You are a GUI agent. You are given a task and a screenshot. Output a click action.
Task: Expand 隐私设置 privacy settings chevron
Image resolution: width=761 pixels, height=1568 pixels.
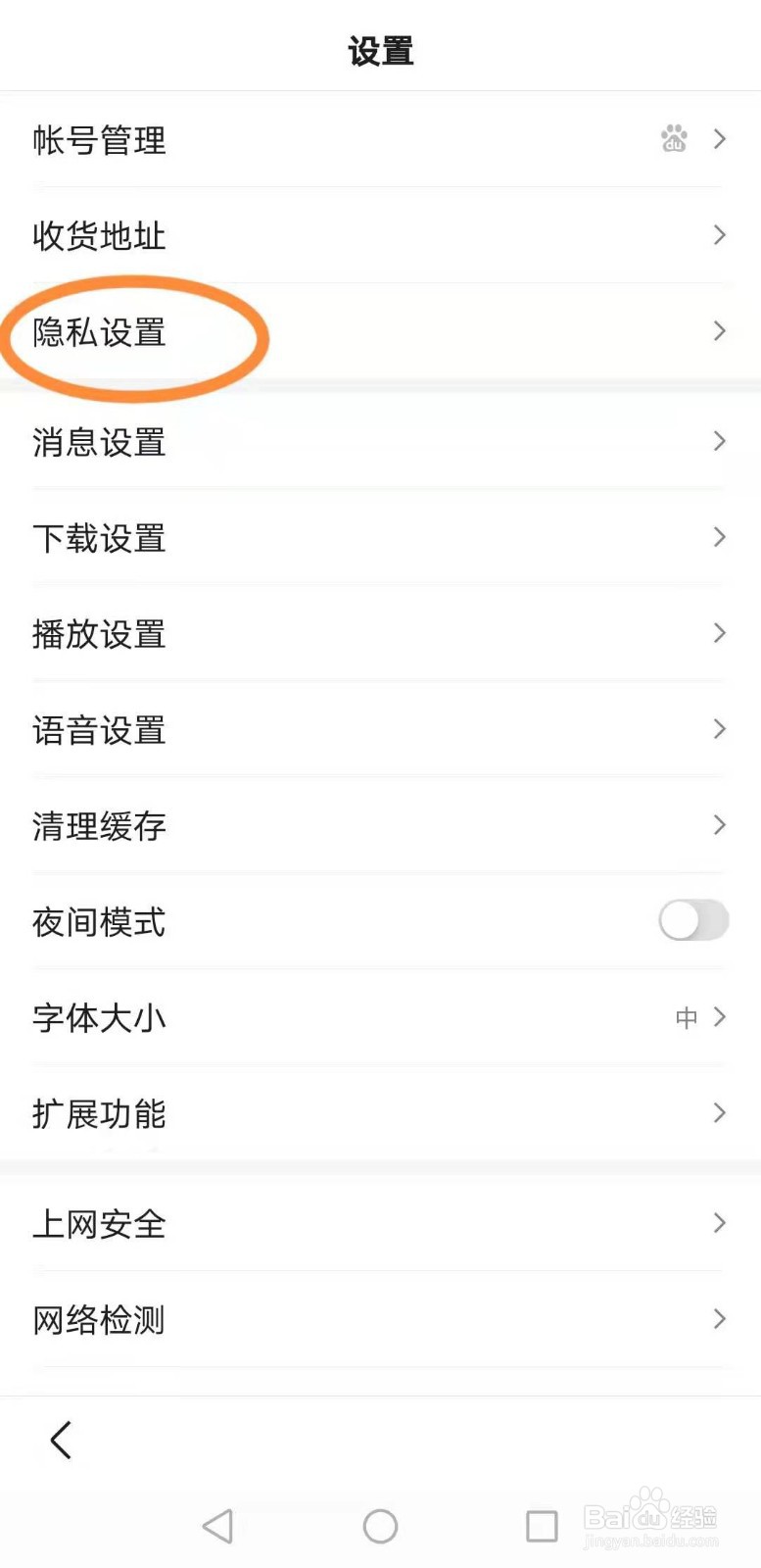click(x=720, y=331)
